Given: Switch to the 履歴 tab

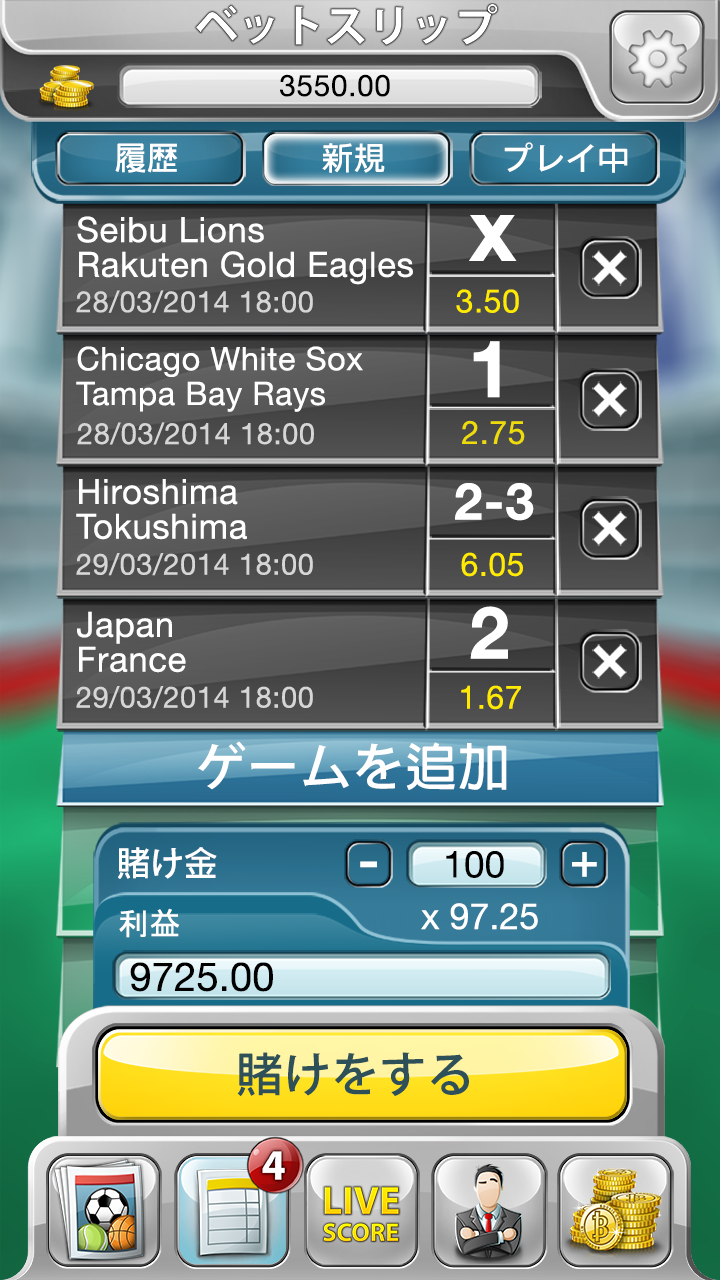Looking at the screenshot, I should [x=150, y=159].
